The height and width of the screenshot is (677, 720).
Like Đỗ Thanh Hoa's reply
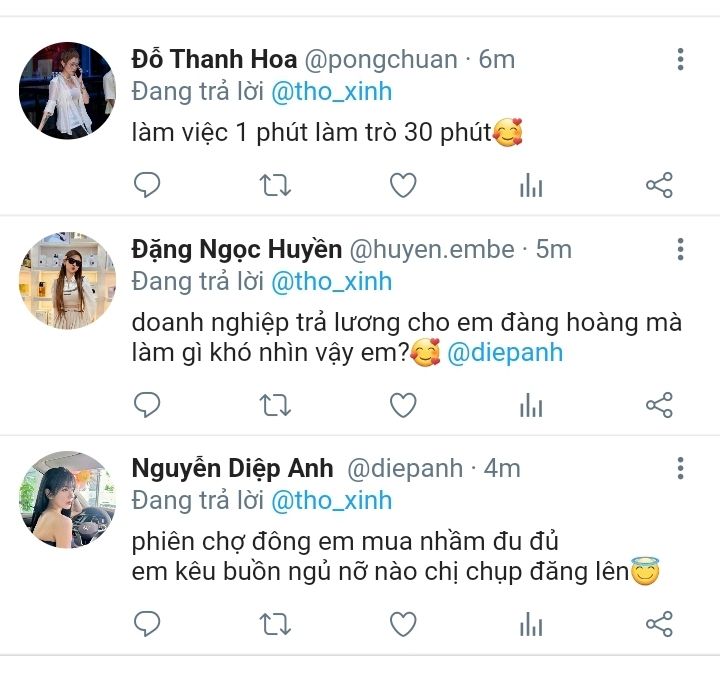403,185
